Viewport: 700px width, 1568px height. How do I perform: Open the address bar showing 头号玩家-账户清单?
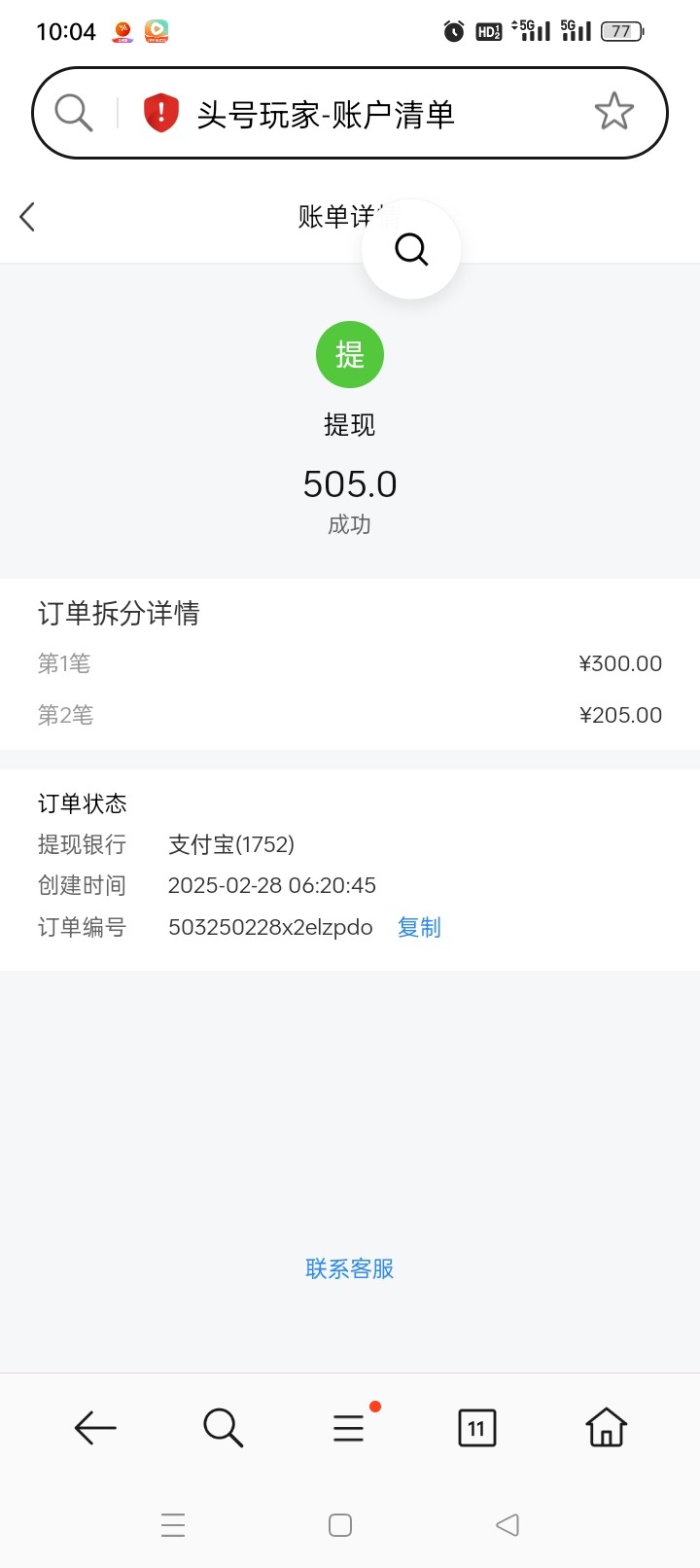pos(350,113)
